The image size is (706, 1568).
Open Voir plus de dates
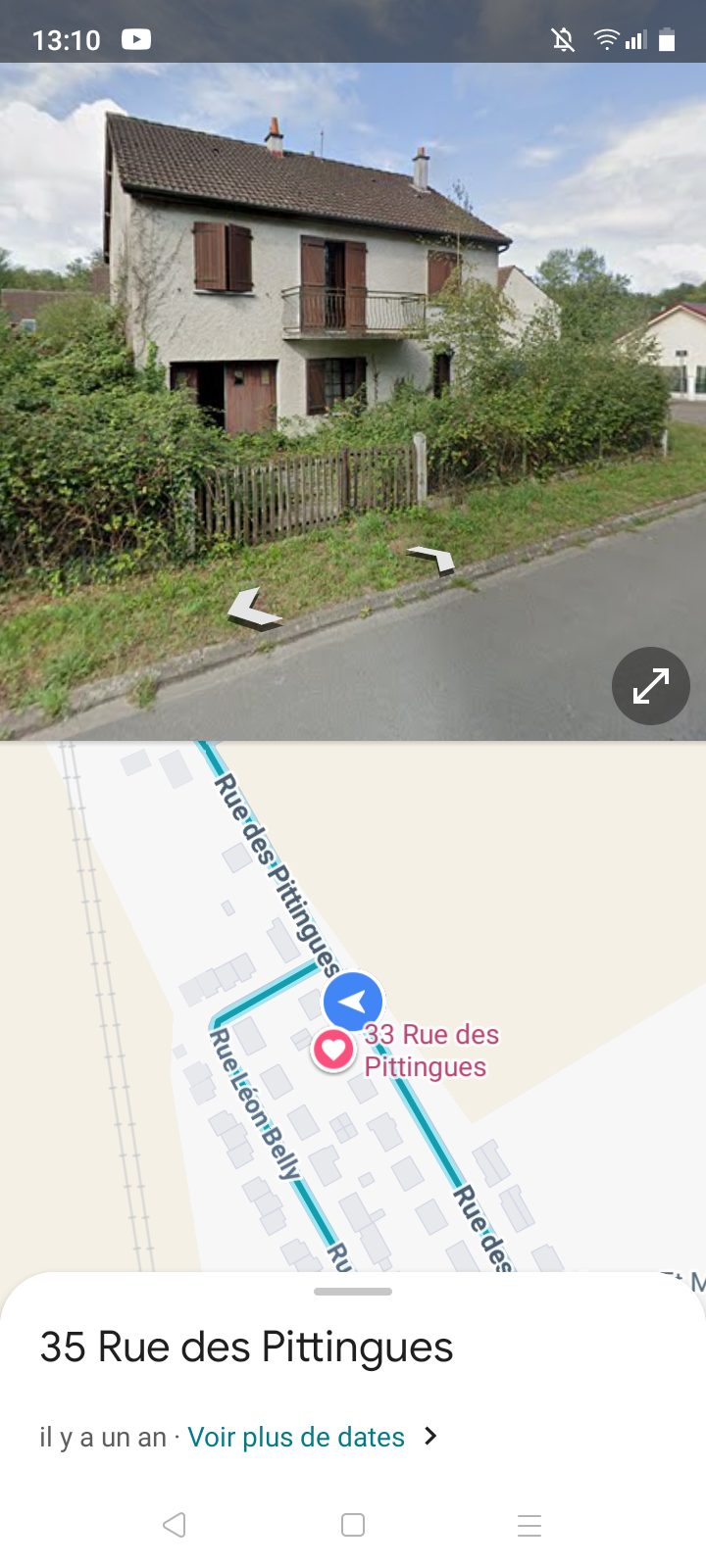tap(296, 1437)
